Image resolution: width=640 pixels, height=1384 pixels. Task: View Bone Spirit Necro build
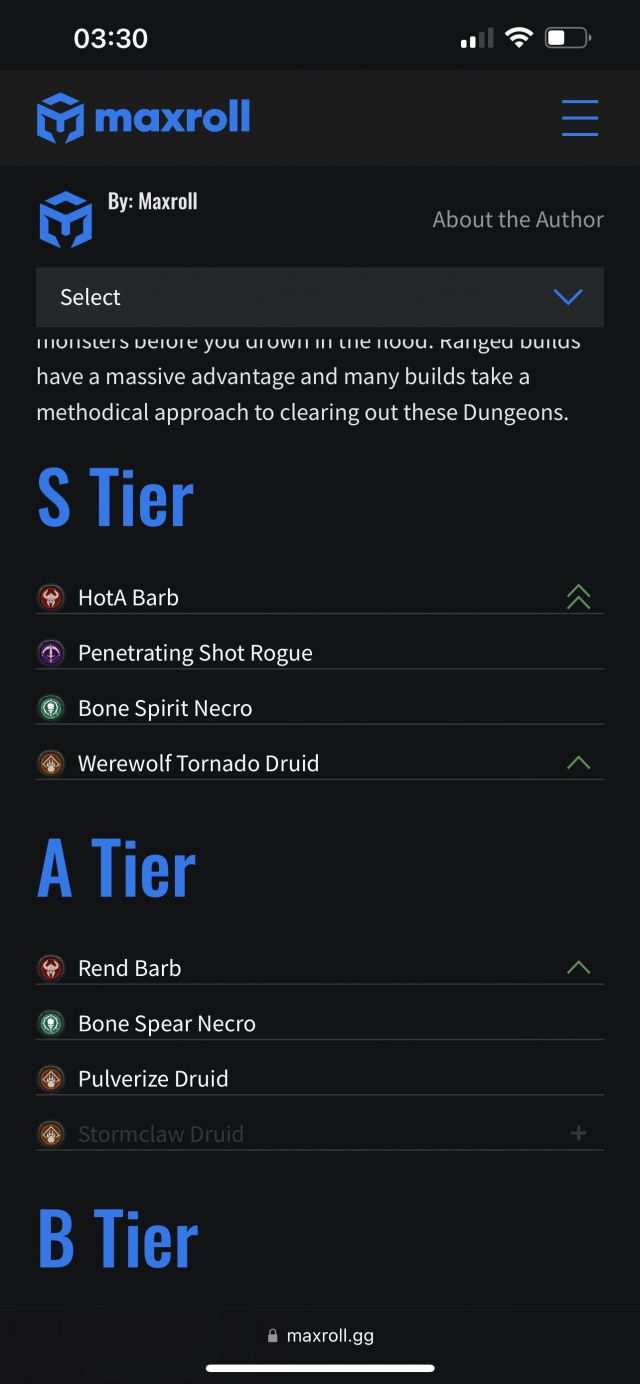[x=165, y=708]
